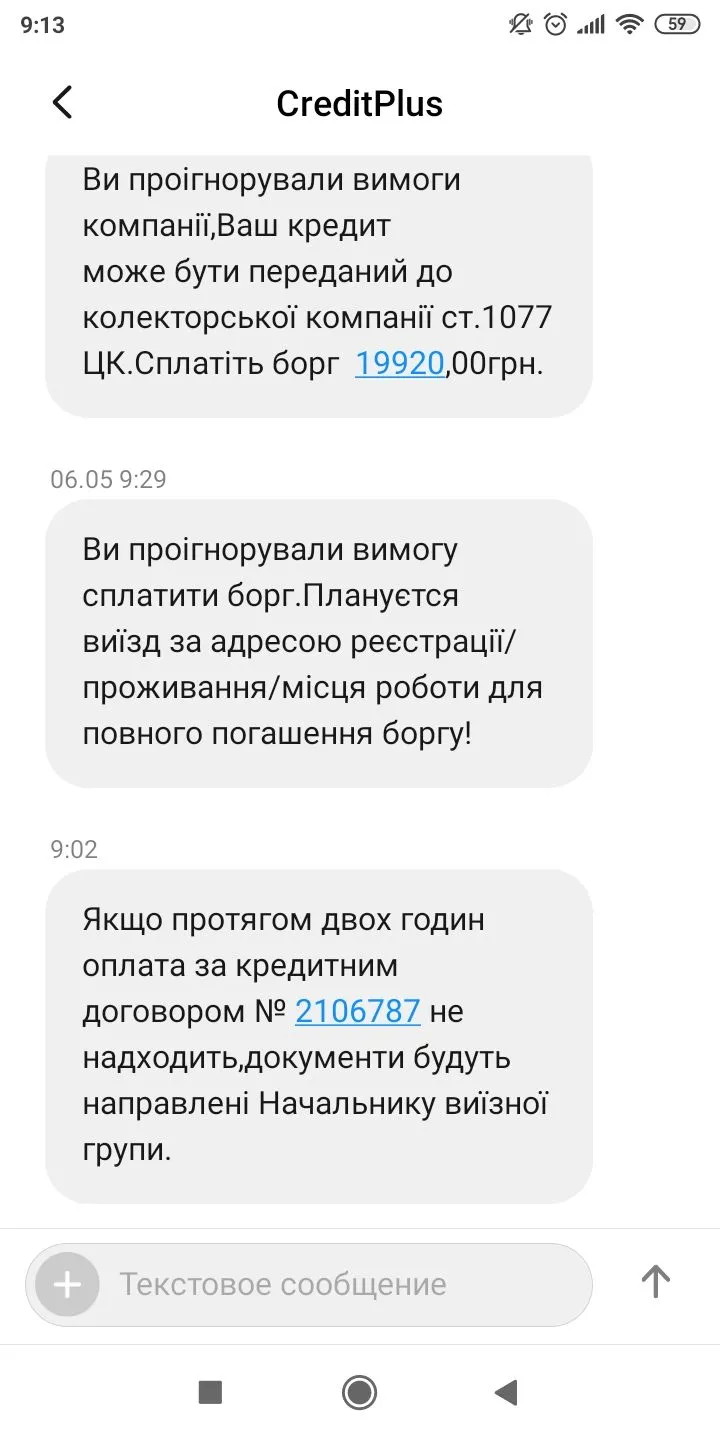Go to the system home screen

[x=359, y=1392]
